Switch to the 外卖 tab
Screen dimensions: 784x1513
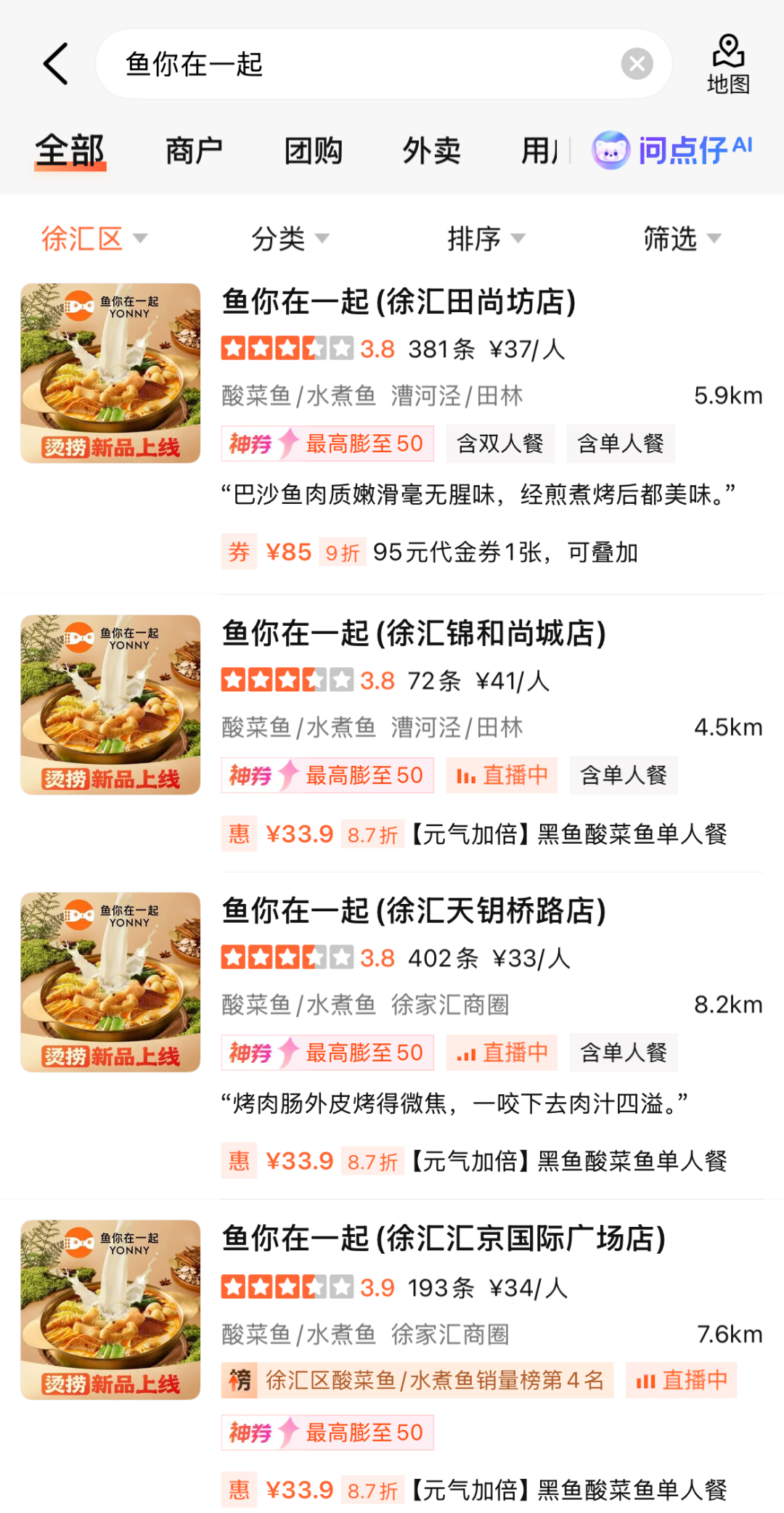(431, 150)
